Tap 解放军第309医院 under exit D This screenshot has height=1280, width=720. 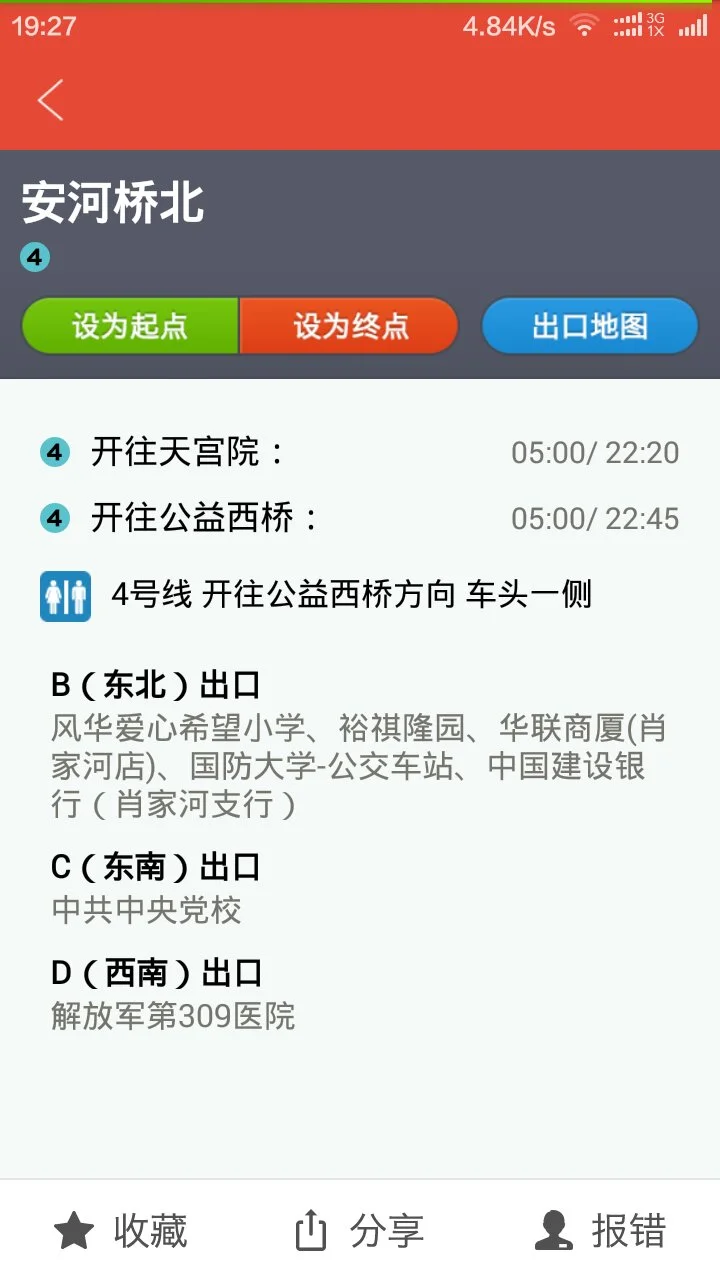pyautogui.click(x=172, y=1016)
